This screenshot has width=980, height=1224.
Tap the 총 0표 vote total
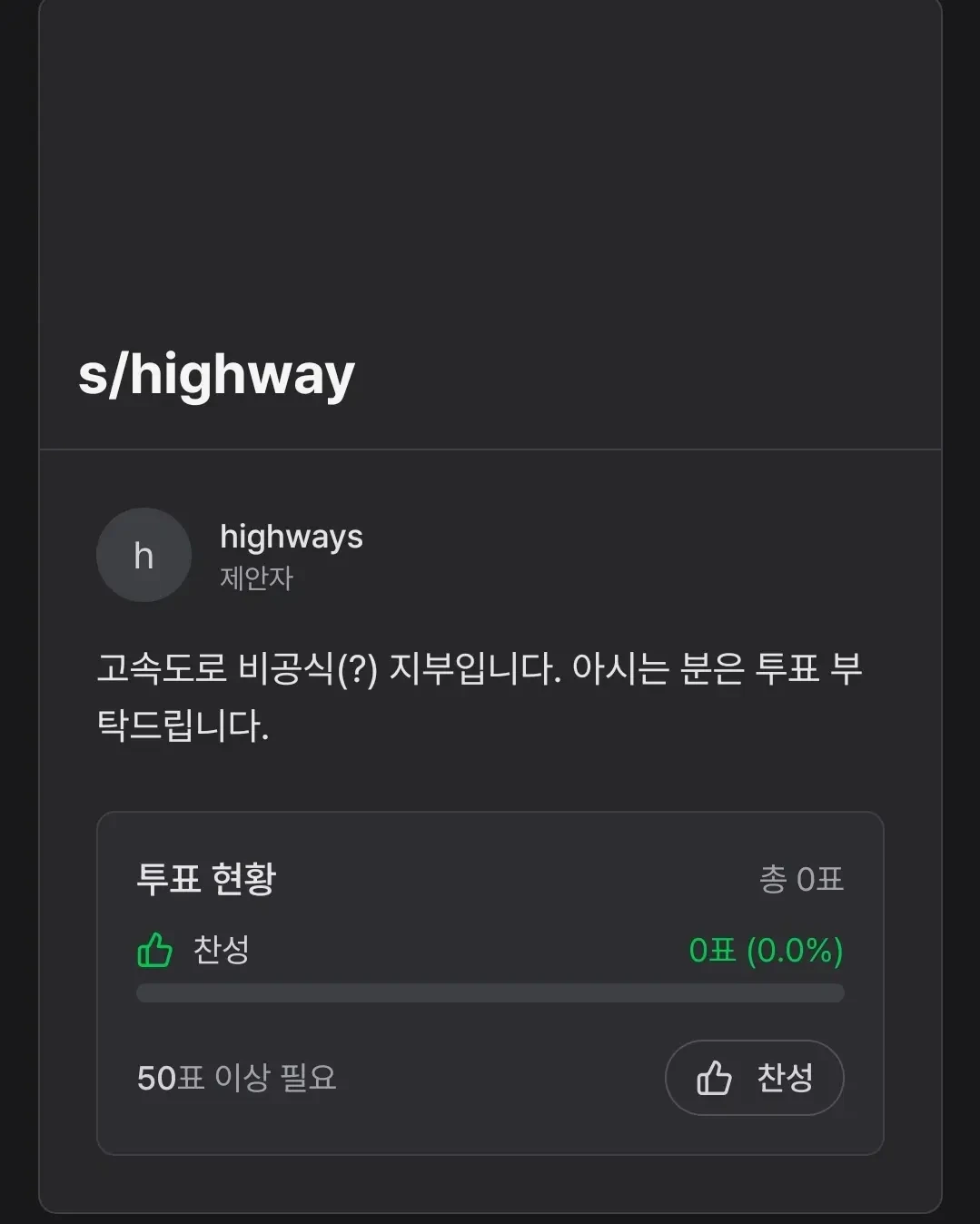[x=802, y=878]
